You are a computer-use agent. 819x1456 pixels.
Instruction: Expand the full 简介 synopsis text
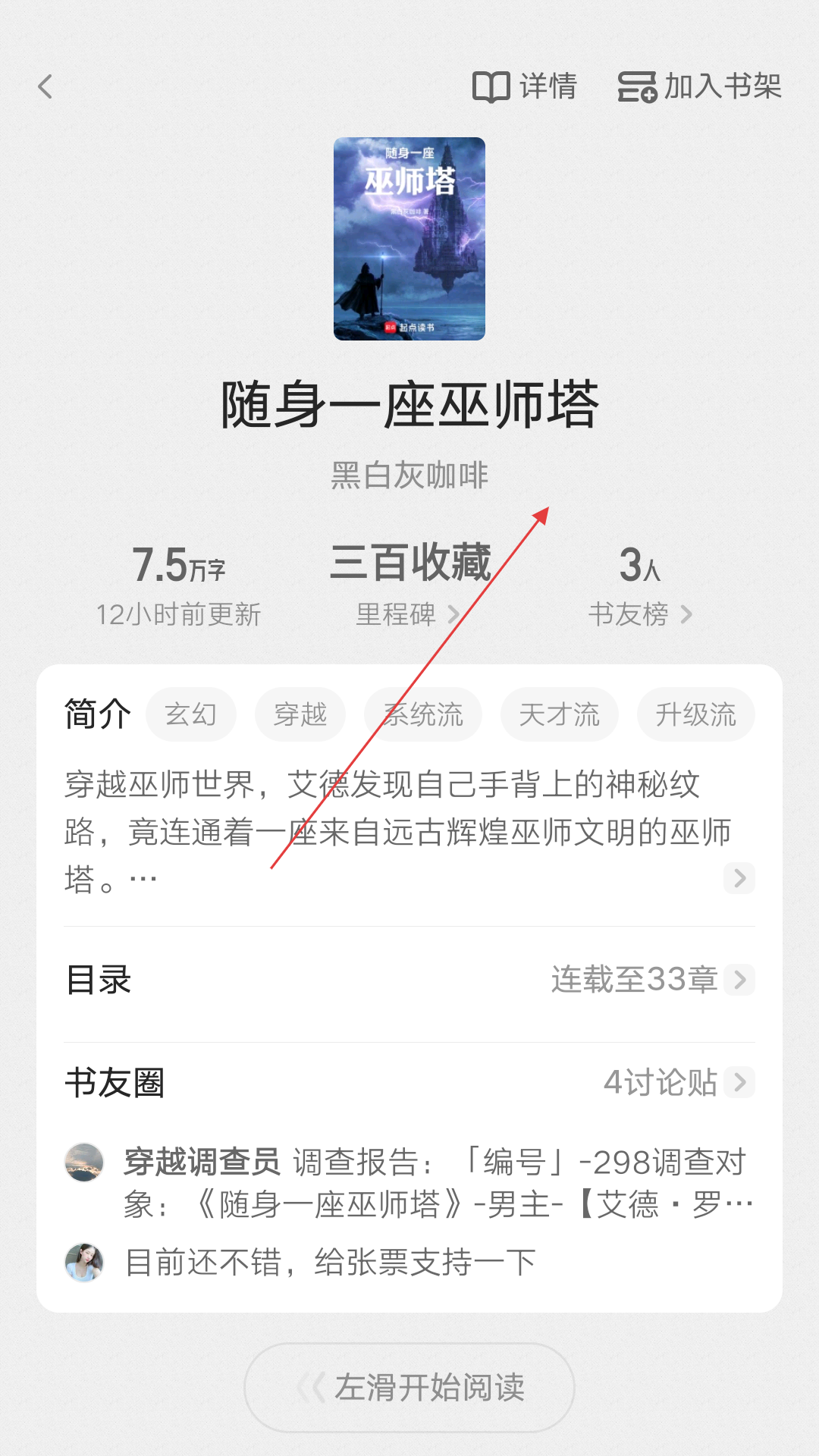[x=739, y=878]
